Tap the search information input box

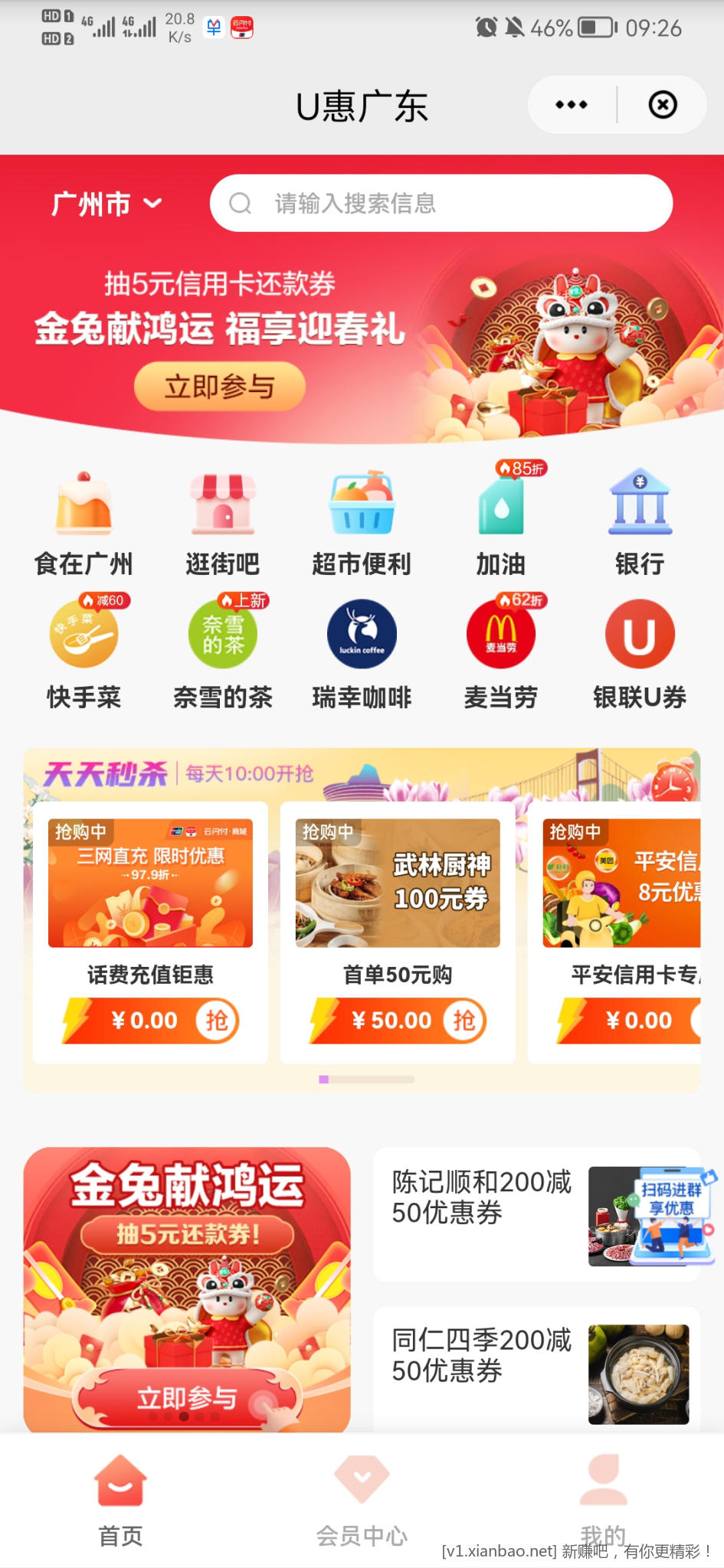441,204
